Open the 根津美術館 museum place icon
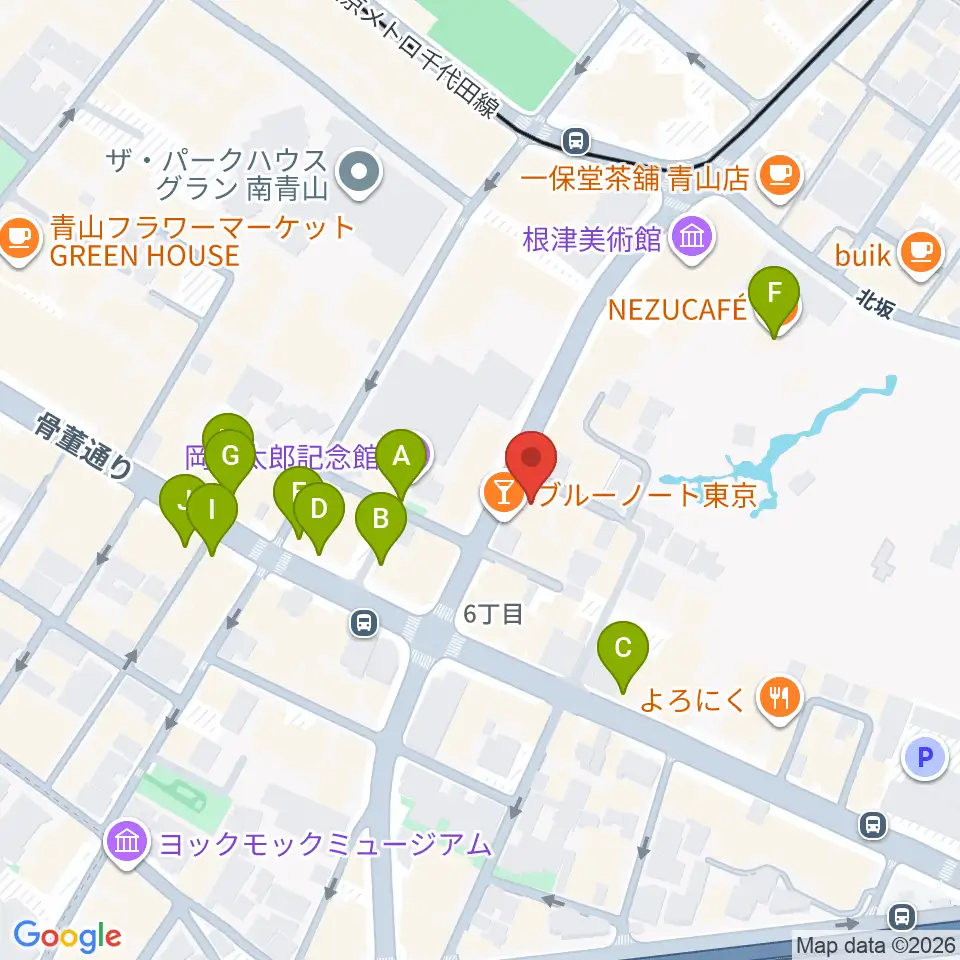Viewport: 960px width, 960px height. tap(691, 238)
